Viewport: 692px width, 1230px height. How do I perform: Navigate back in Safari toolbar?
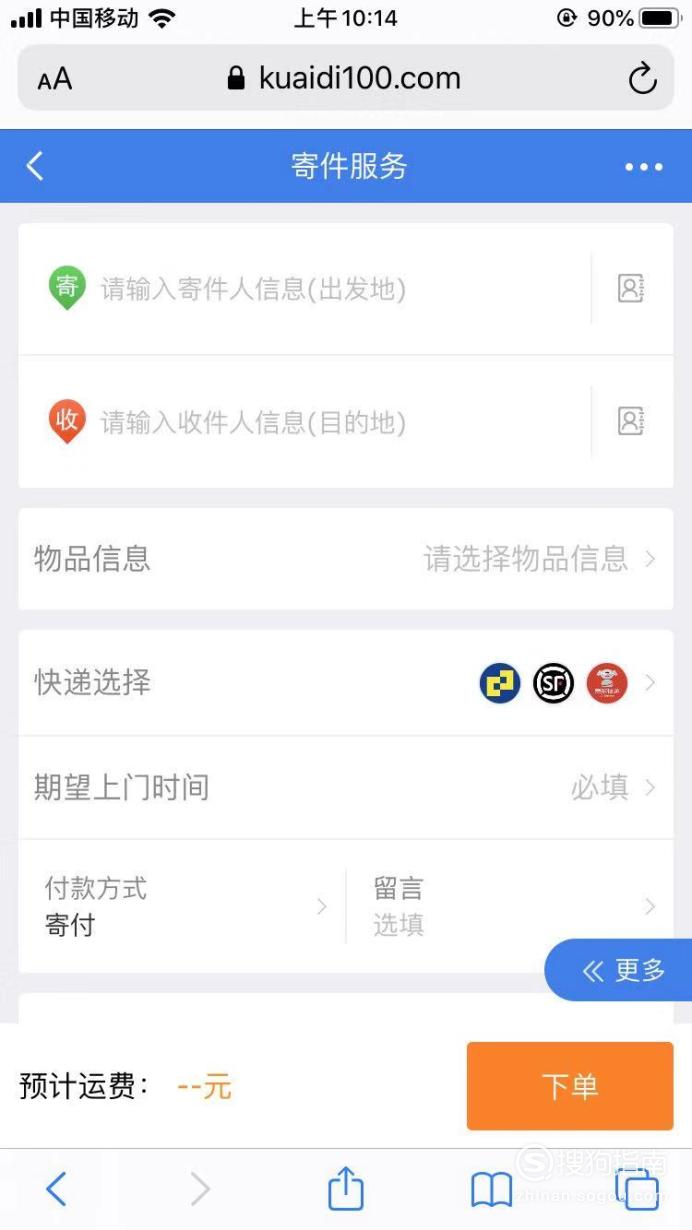[56, 1189]
